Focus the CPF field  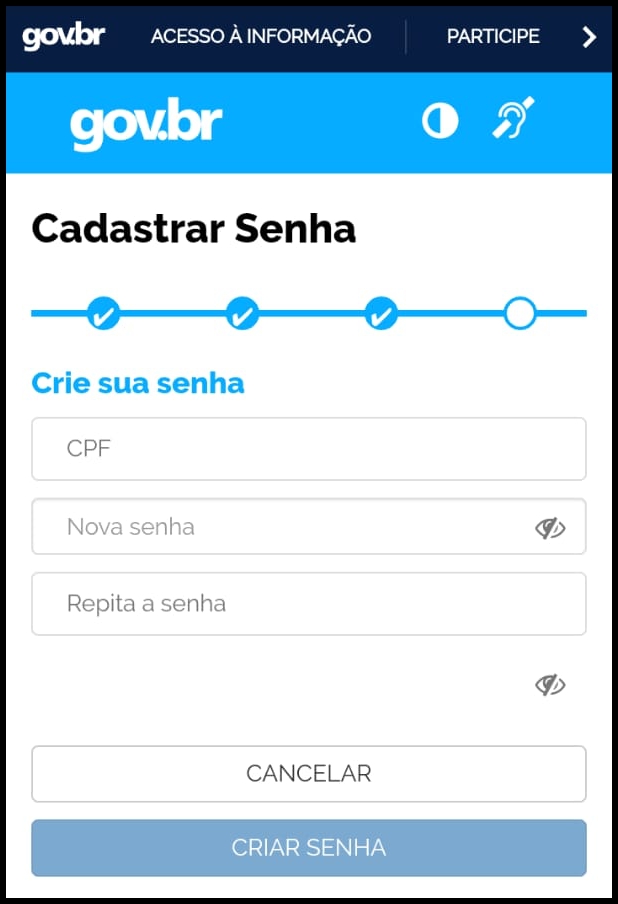[308, 449]
